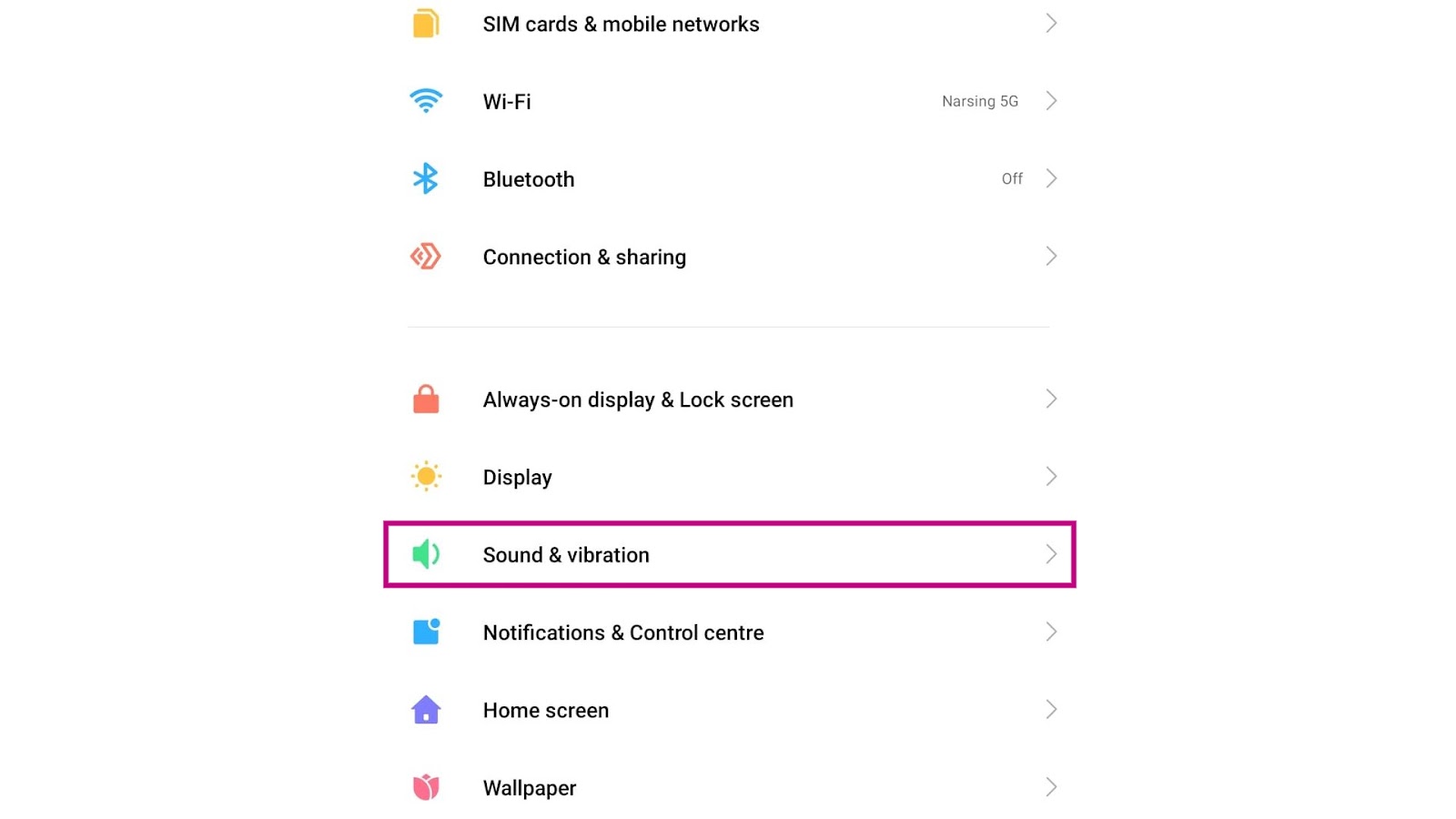Viewport: 1456px width, 819px height.
Task: Go to Connection & sharing
Action: 584,258
